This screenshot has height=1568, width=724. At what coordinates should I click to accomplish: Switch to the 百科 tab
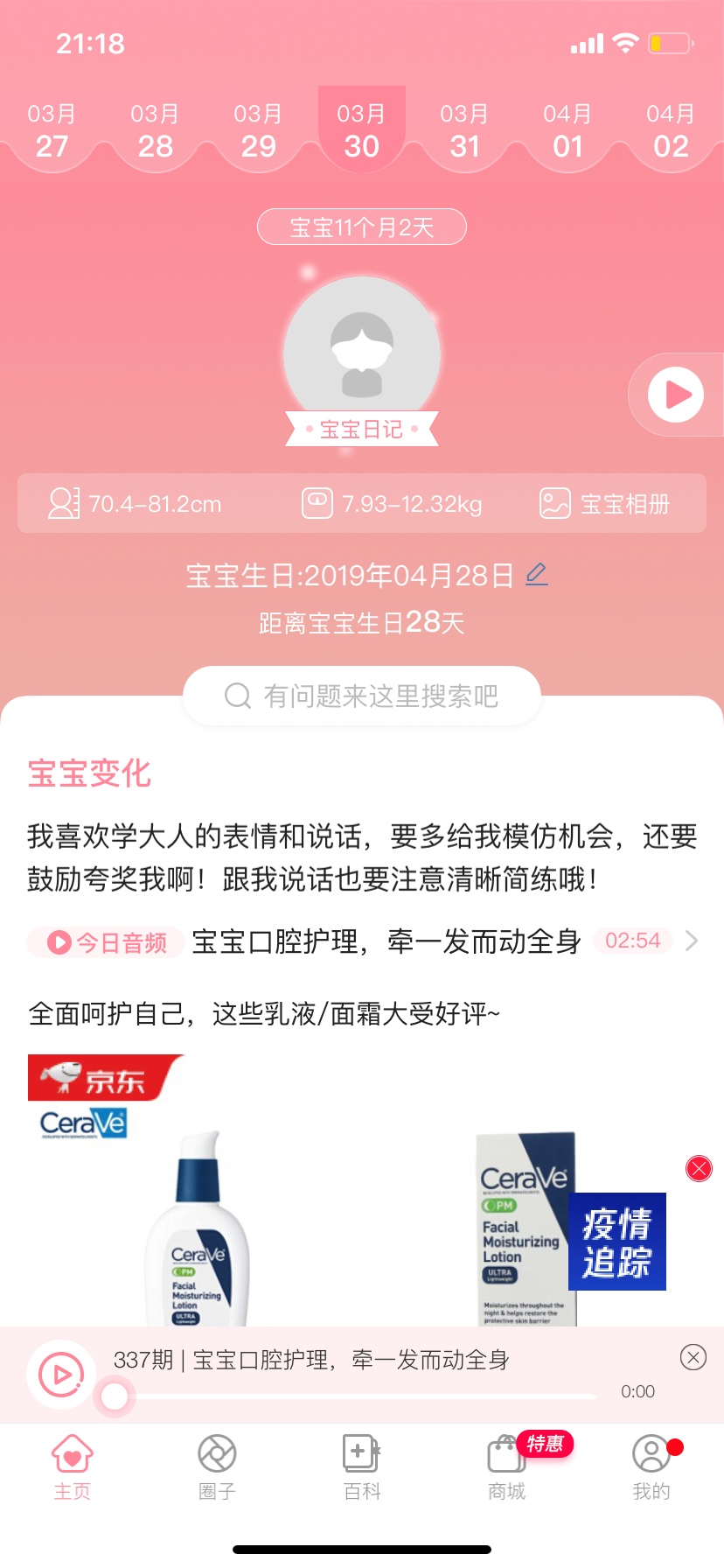[x=361, y=1466]
